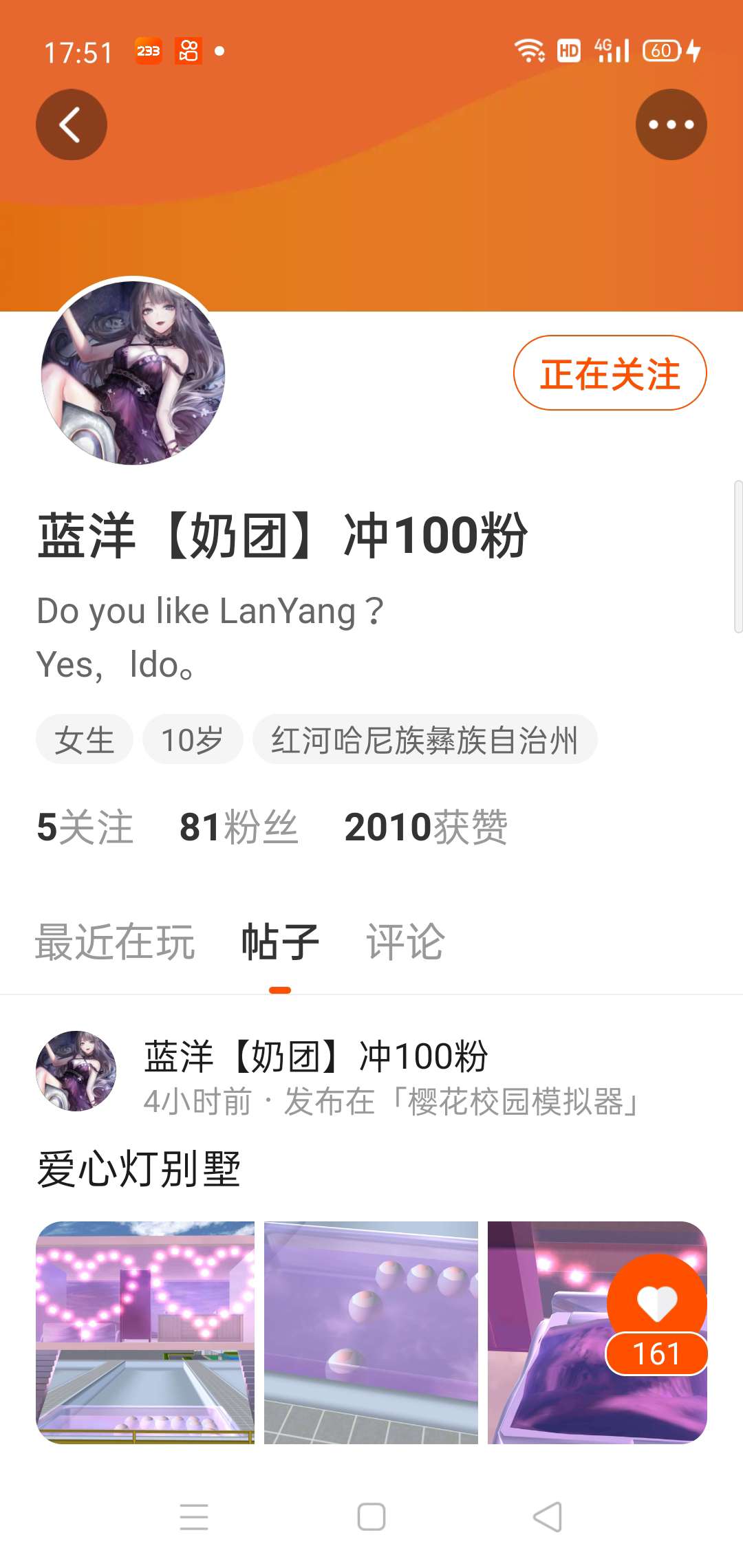The height and width of the screenshot is (1568, 743).
Task: Open the heart-lights villa exterior photo
Action: [x=145, y=1332]
